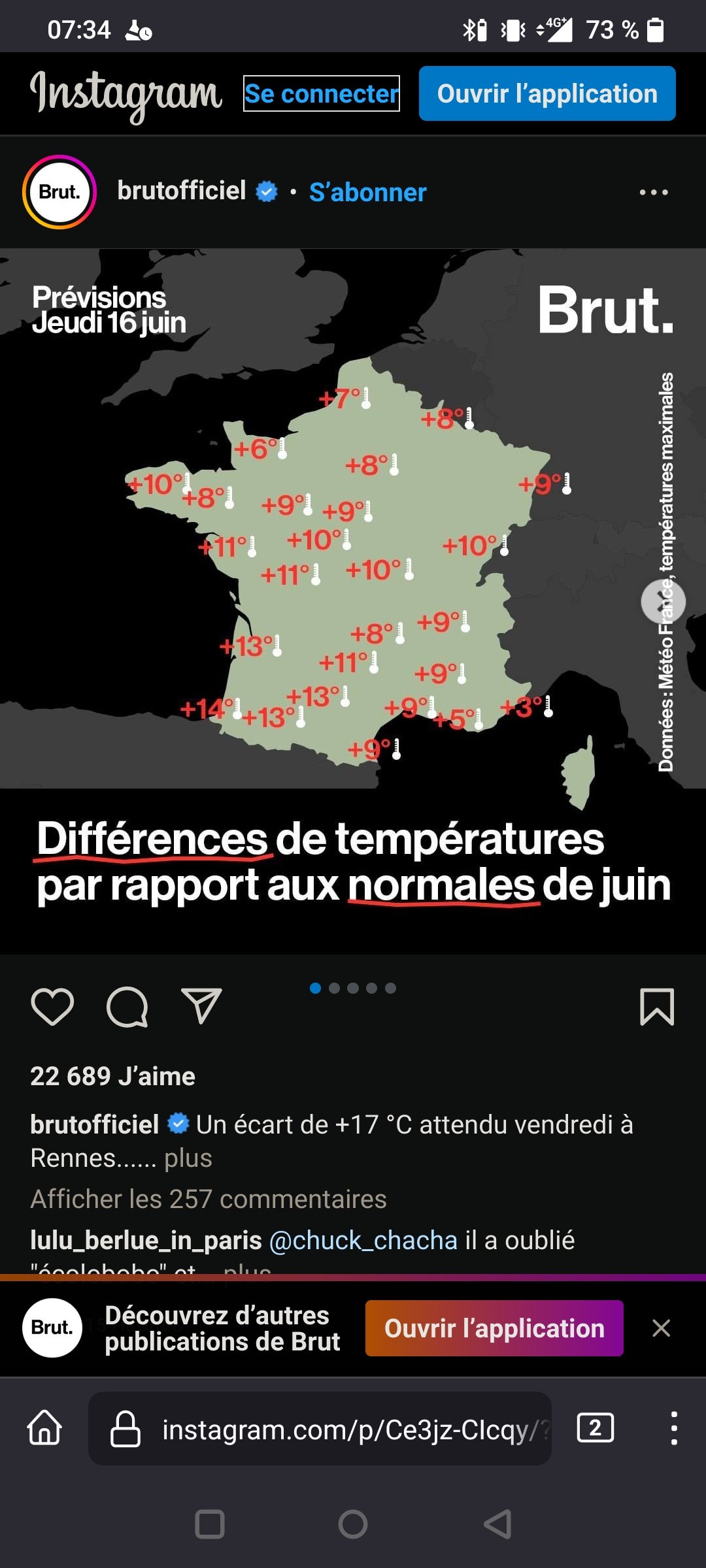
Task: Open the browser overflow menu
Action: coord(673,1428)
